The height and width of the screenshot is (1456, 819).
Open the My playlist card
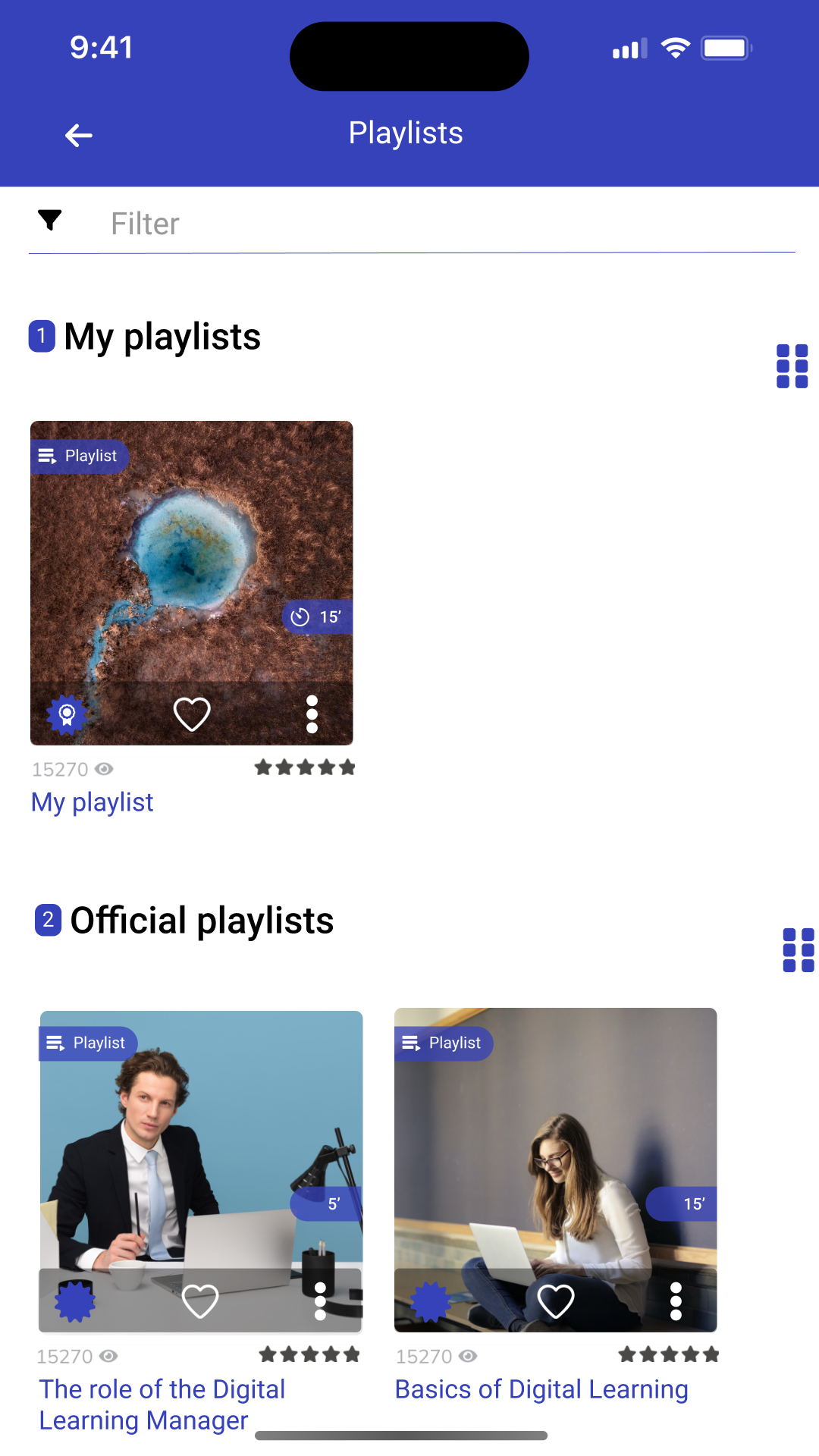point(191,561)
